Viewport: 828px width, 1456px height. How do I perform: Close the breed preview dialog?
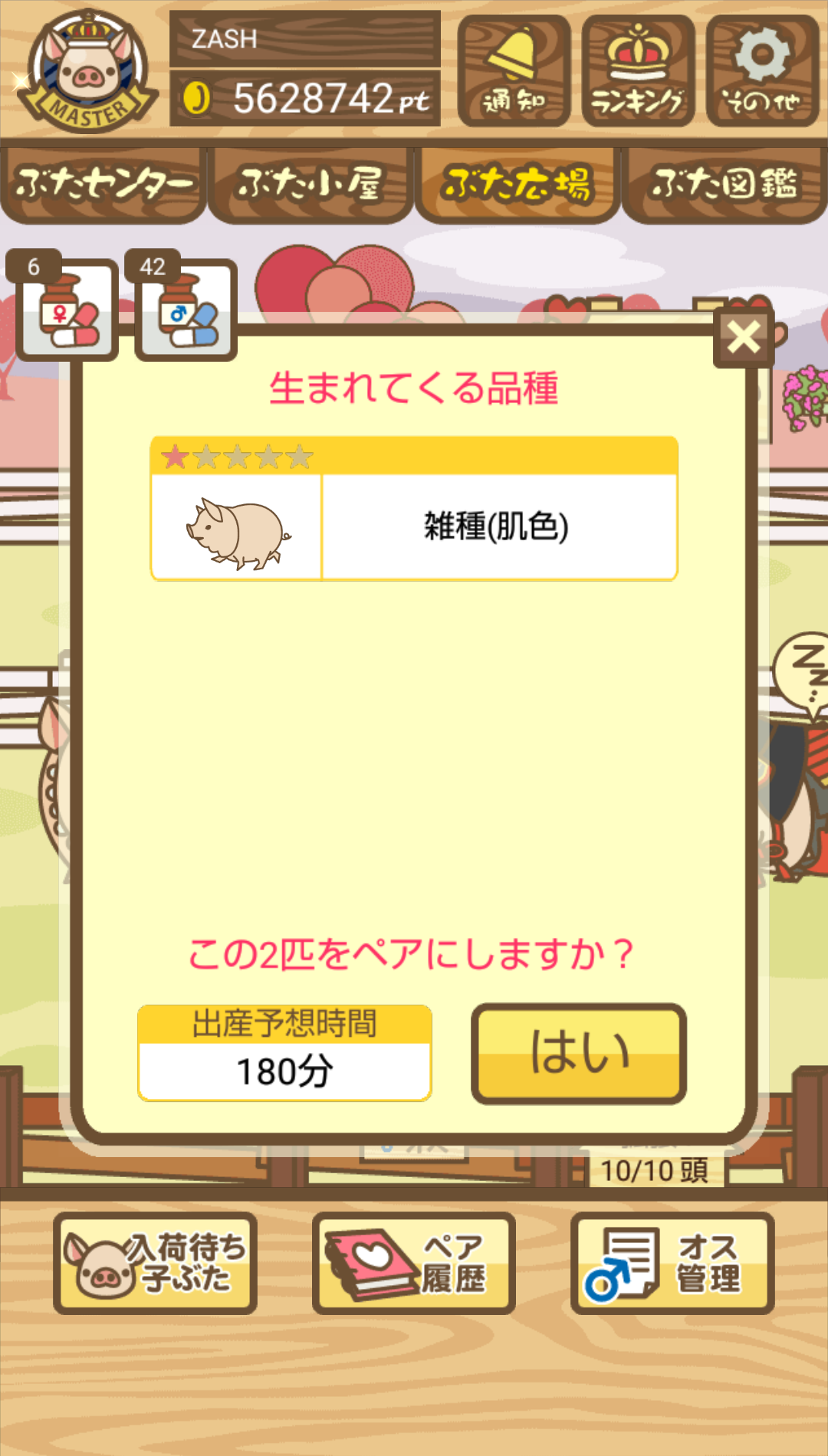pyautogui.click(x=744, y=337)
